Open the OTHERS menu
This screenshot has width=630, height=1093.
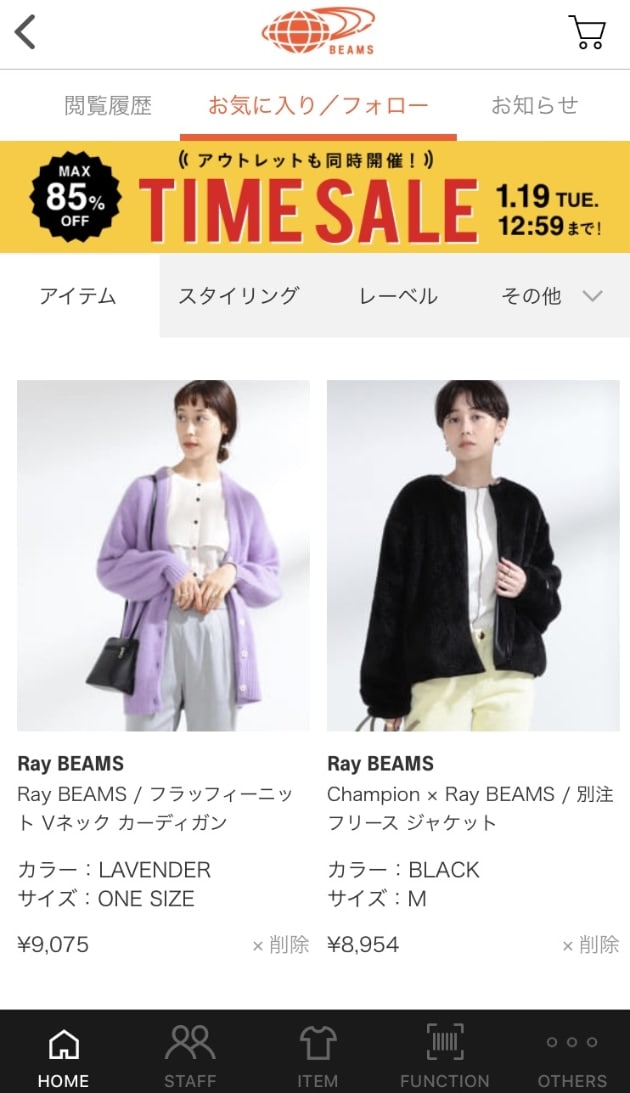(572, 1056)
